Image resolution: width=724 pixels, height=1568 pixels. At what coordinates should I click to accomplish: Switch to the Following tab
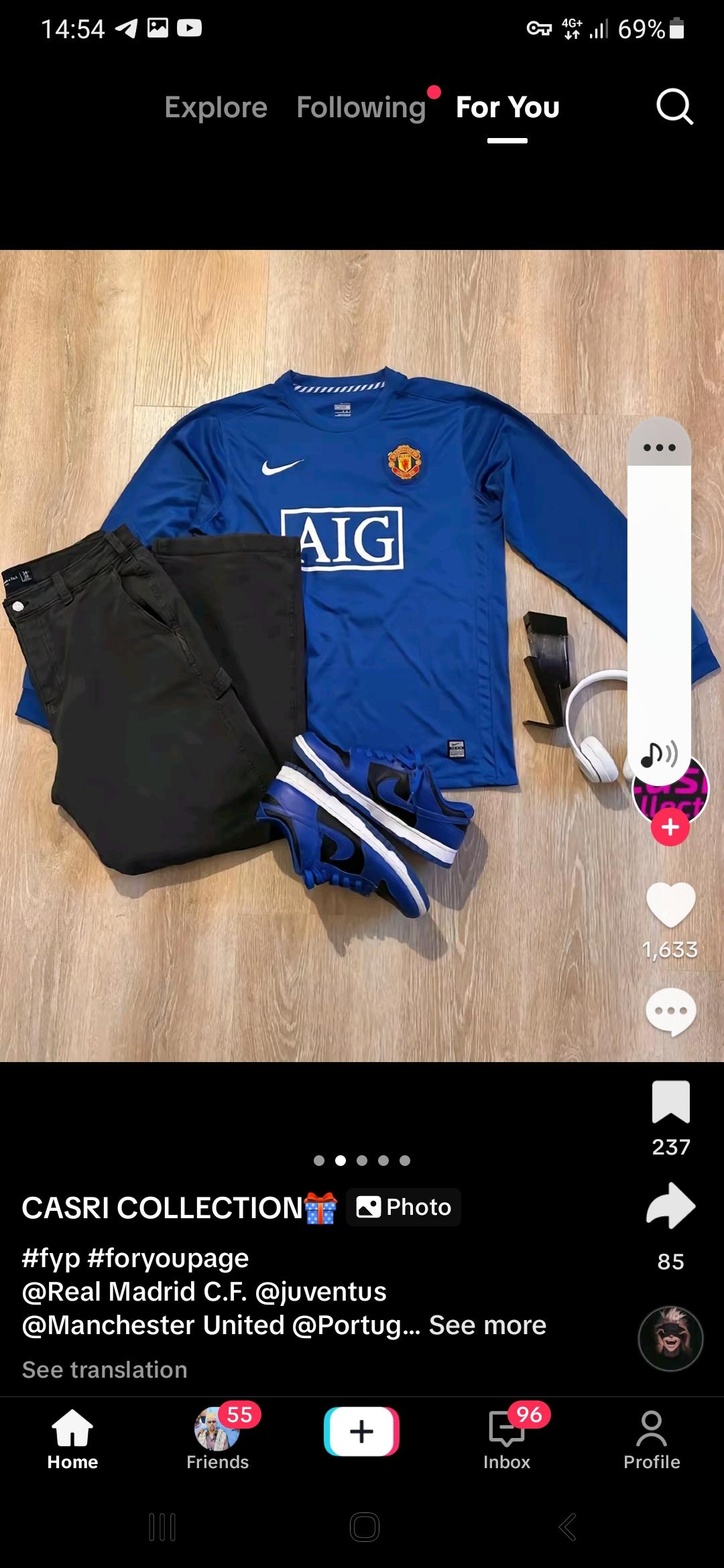361,107
